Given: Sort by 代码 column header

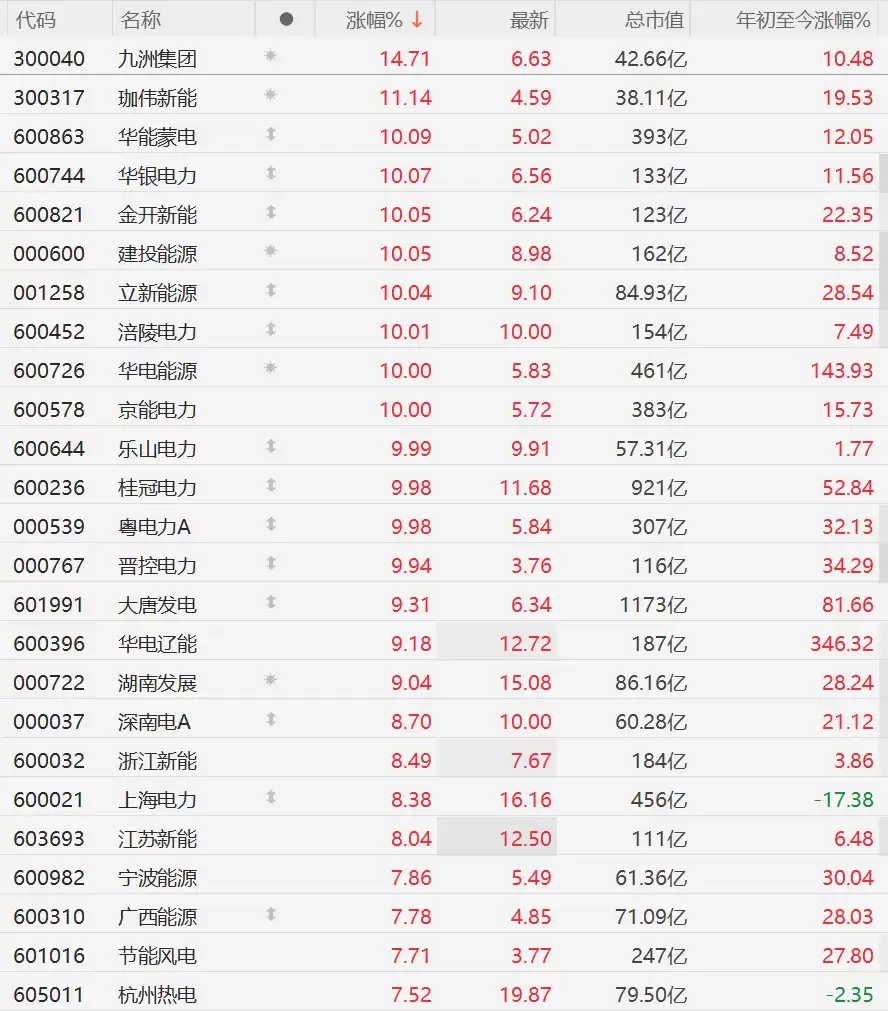Looking at the screenshot, I should 35,20.
